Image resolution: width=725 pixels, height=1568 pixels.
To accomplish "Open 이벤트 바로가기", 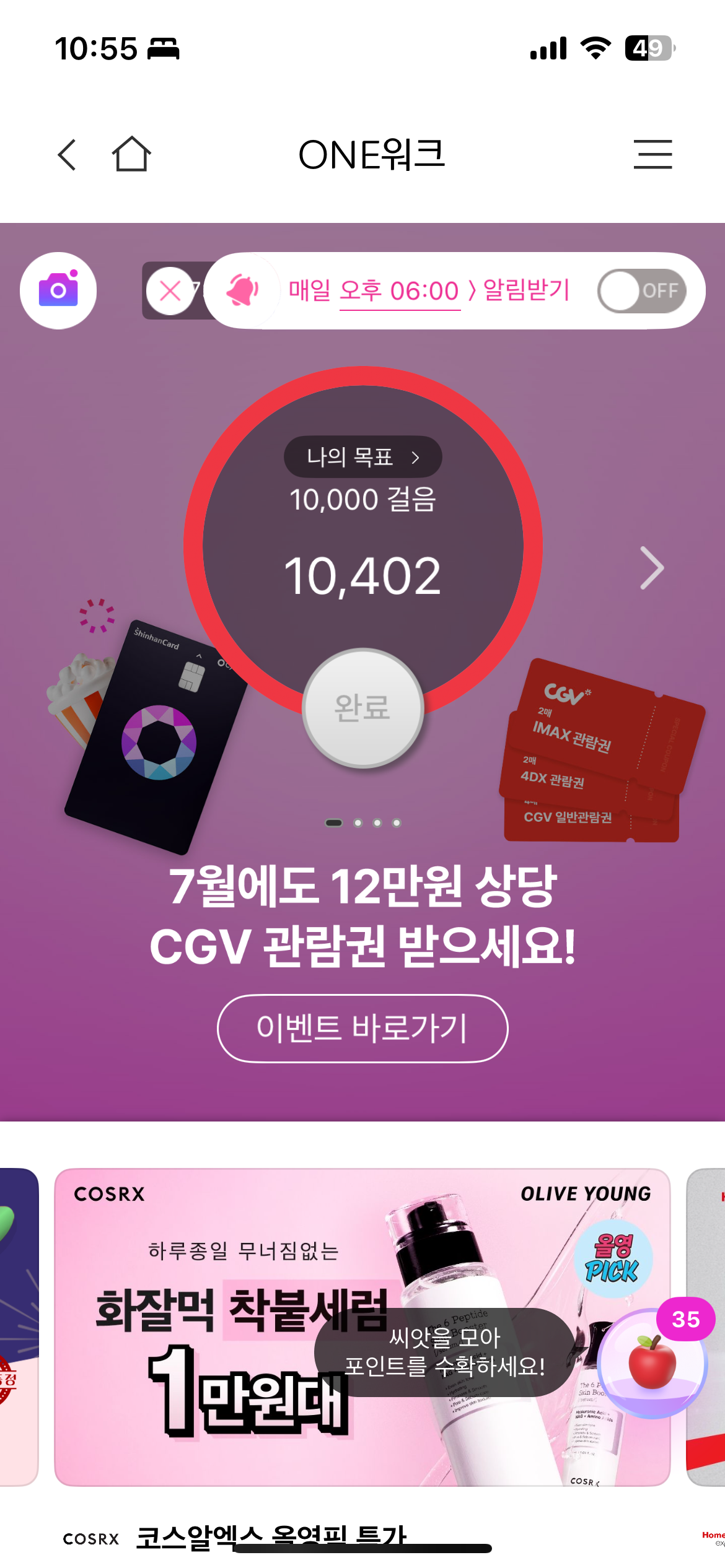I will tap(362, 1029).
